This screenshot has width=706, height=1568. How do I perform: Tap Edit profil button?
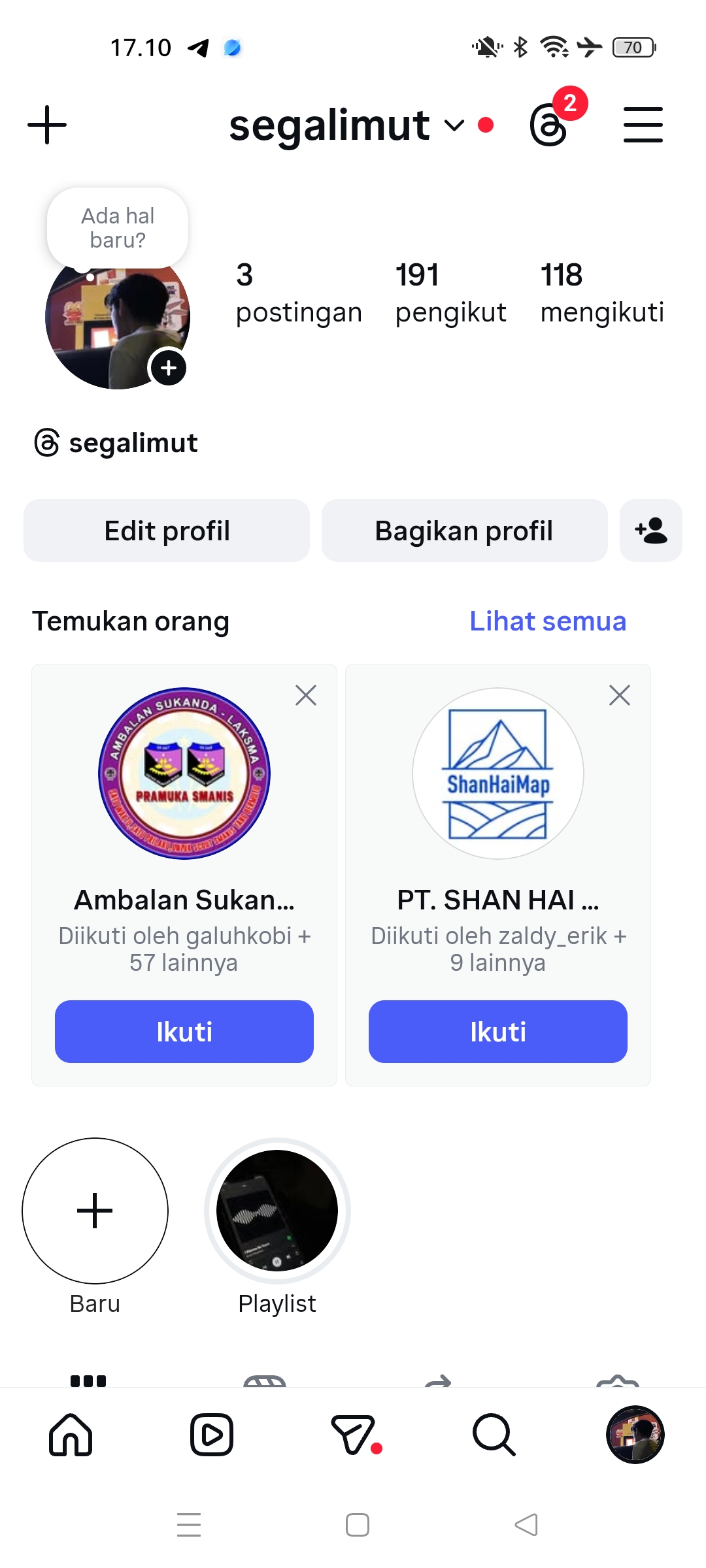[167, 531]
